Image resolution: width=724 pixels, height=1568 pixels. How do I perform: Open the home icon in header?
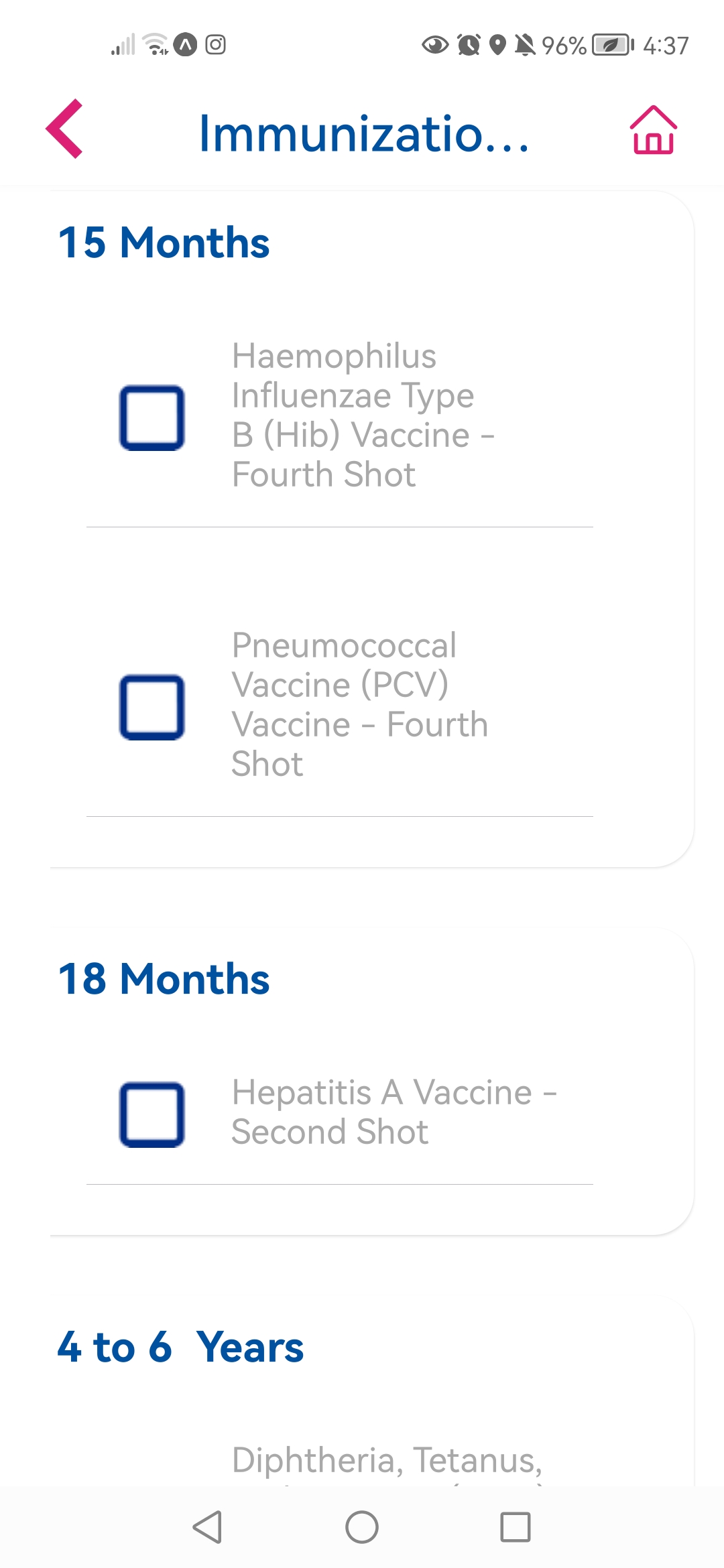tap(653, 130)
